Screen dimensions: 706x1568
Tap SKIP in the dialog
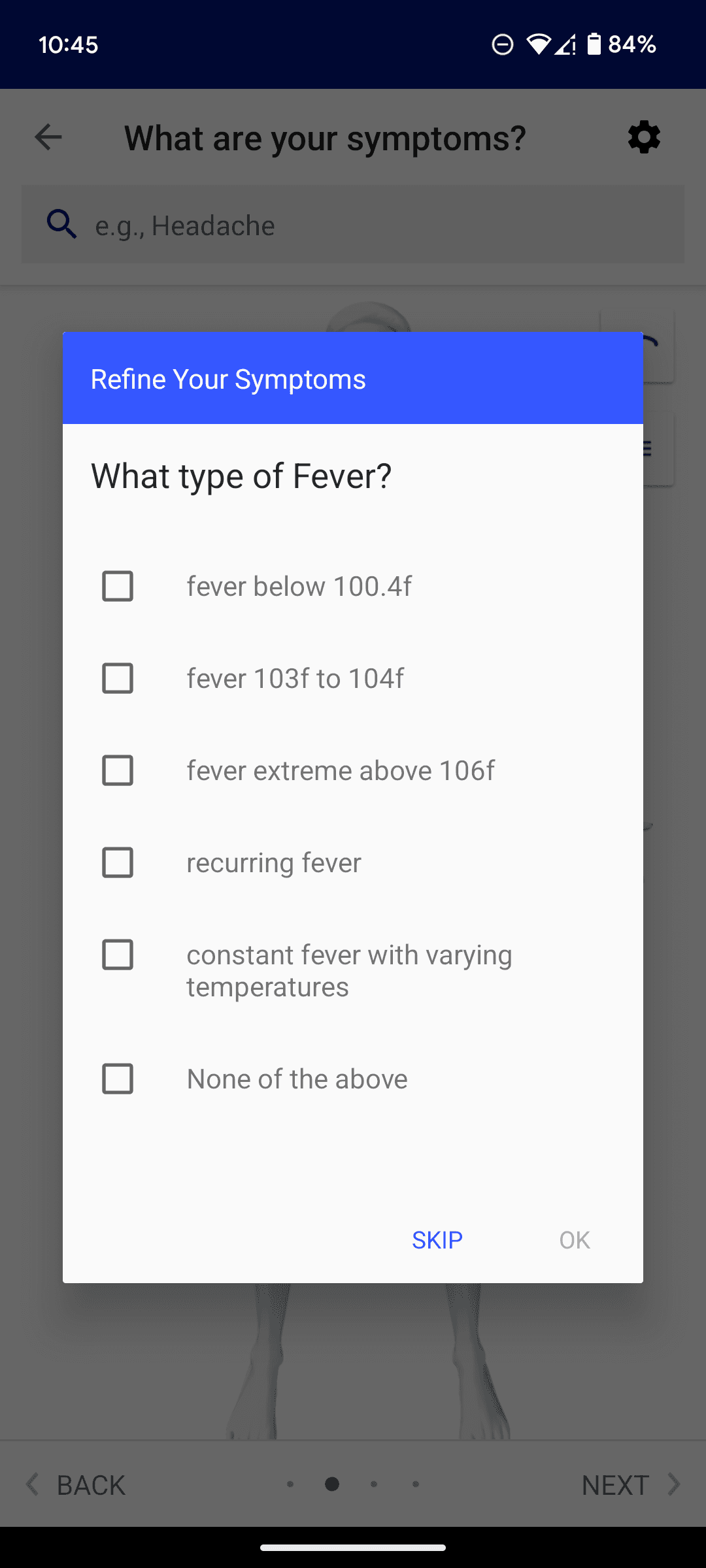point(437,1239)
